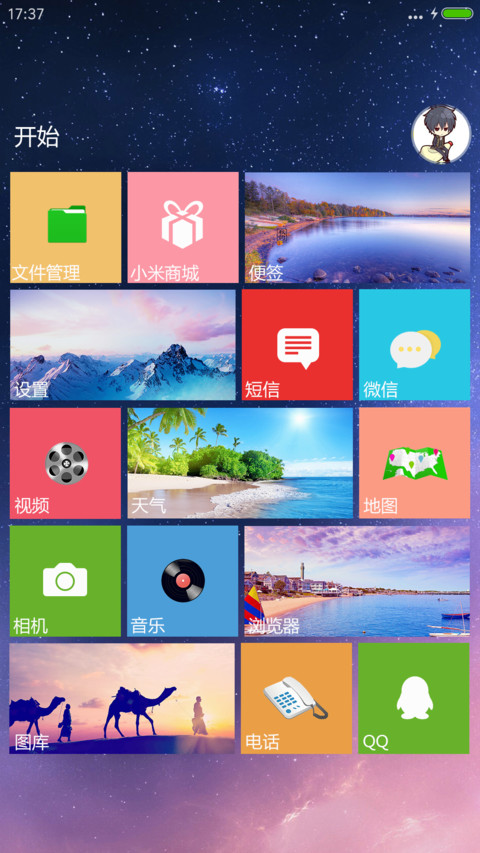Check the 天气 weather tile

coord(240,463)
